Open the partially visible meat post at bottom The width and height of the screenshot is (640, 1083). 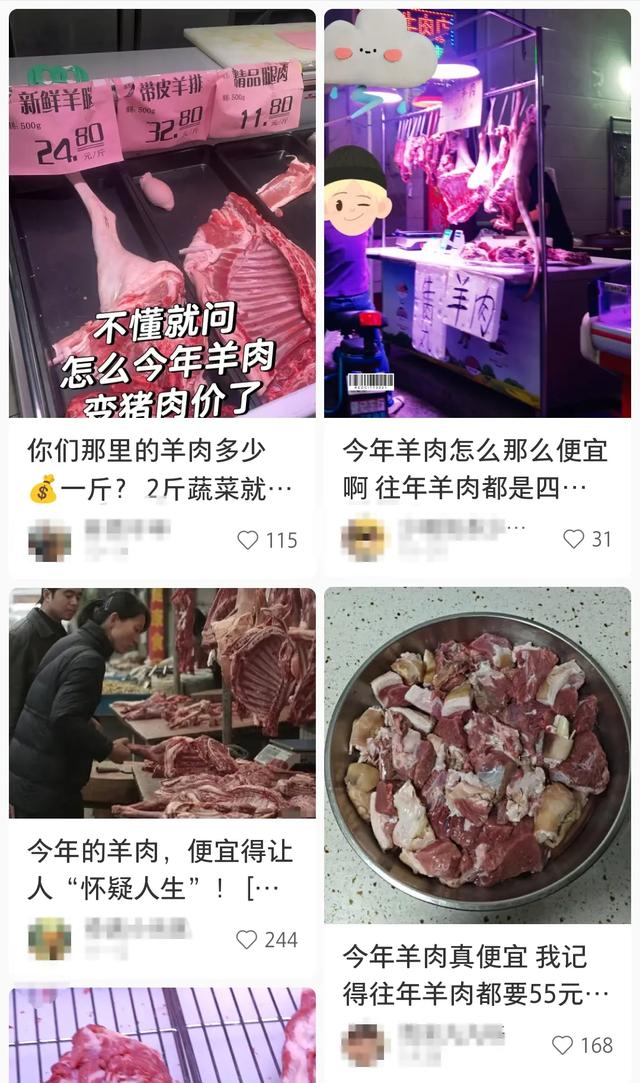point(162,1035)
